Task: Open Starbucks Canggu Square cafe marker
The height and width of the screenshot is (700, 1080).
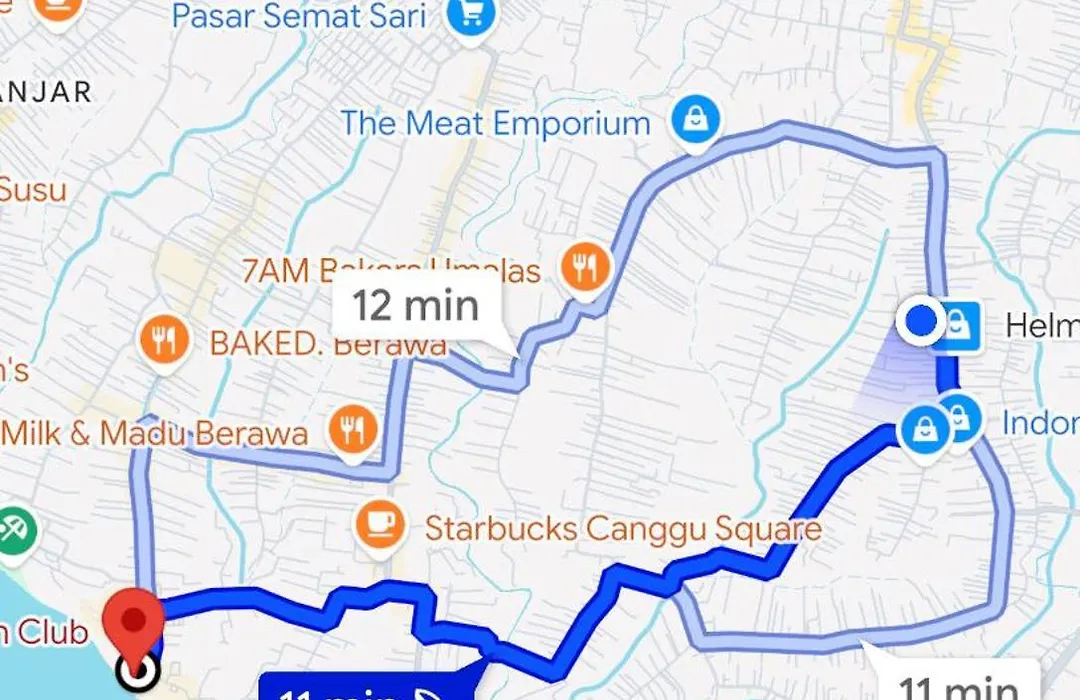Action: coord(380,524)
